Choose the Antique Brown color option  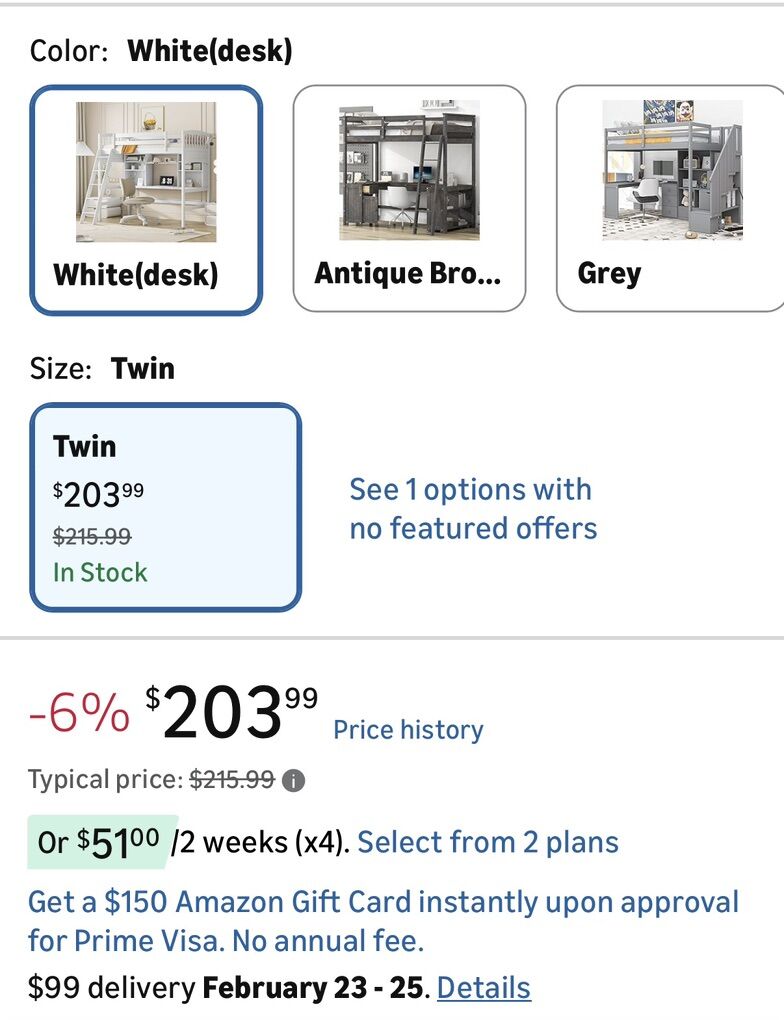tap(409, 199)
